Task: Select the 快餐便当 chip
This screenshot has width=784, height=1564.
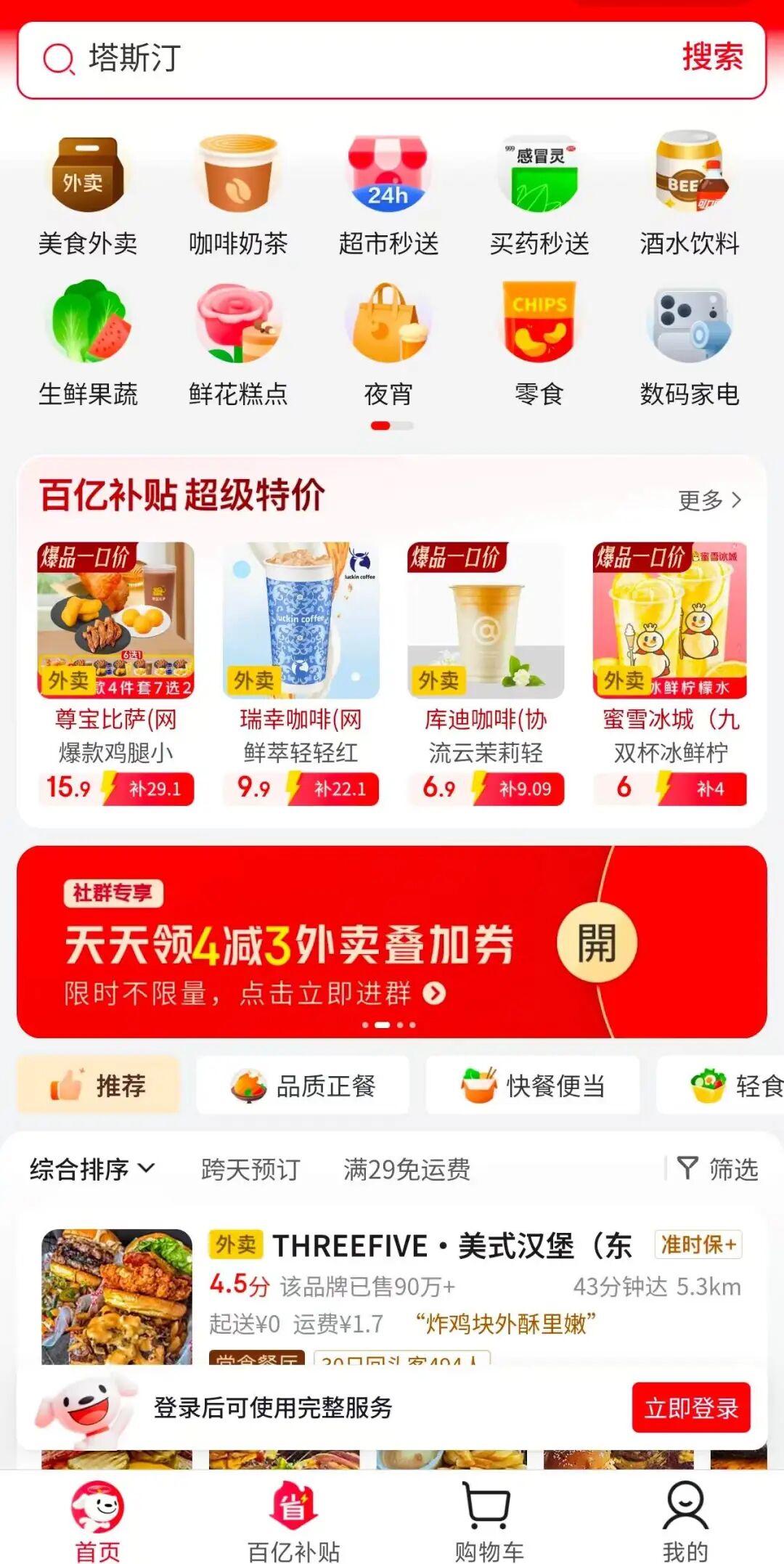Action: [x=532, y=1086]
